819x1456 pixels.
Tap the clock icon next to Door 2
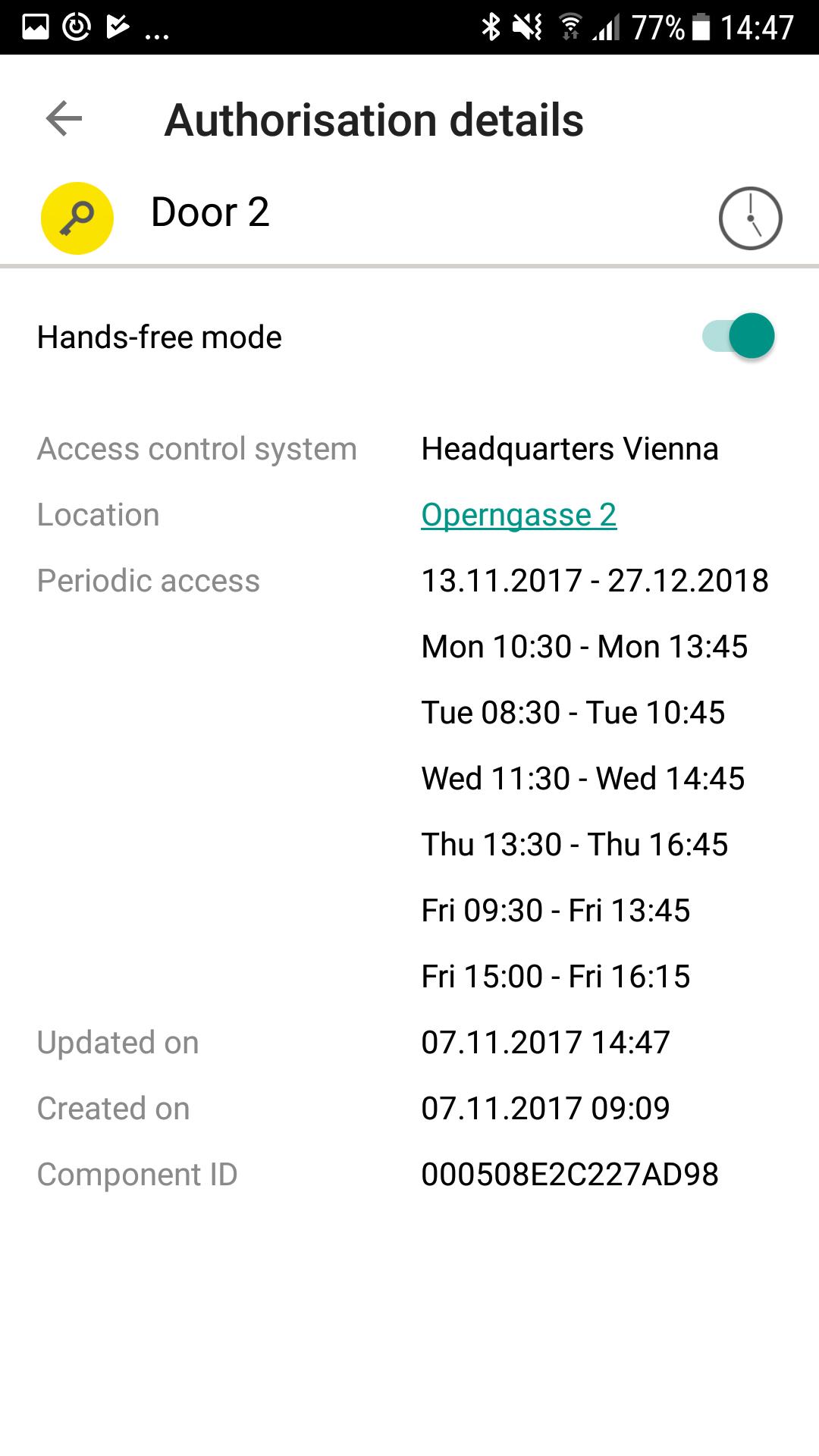click(750, 218)
